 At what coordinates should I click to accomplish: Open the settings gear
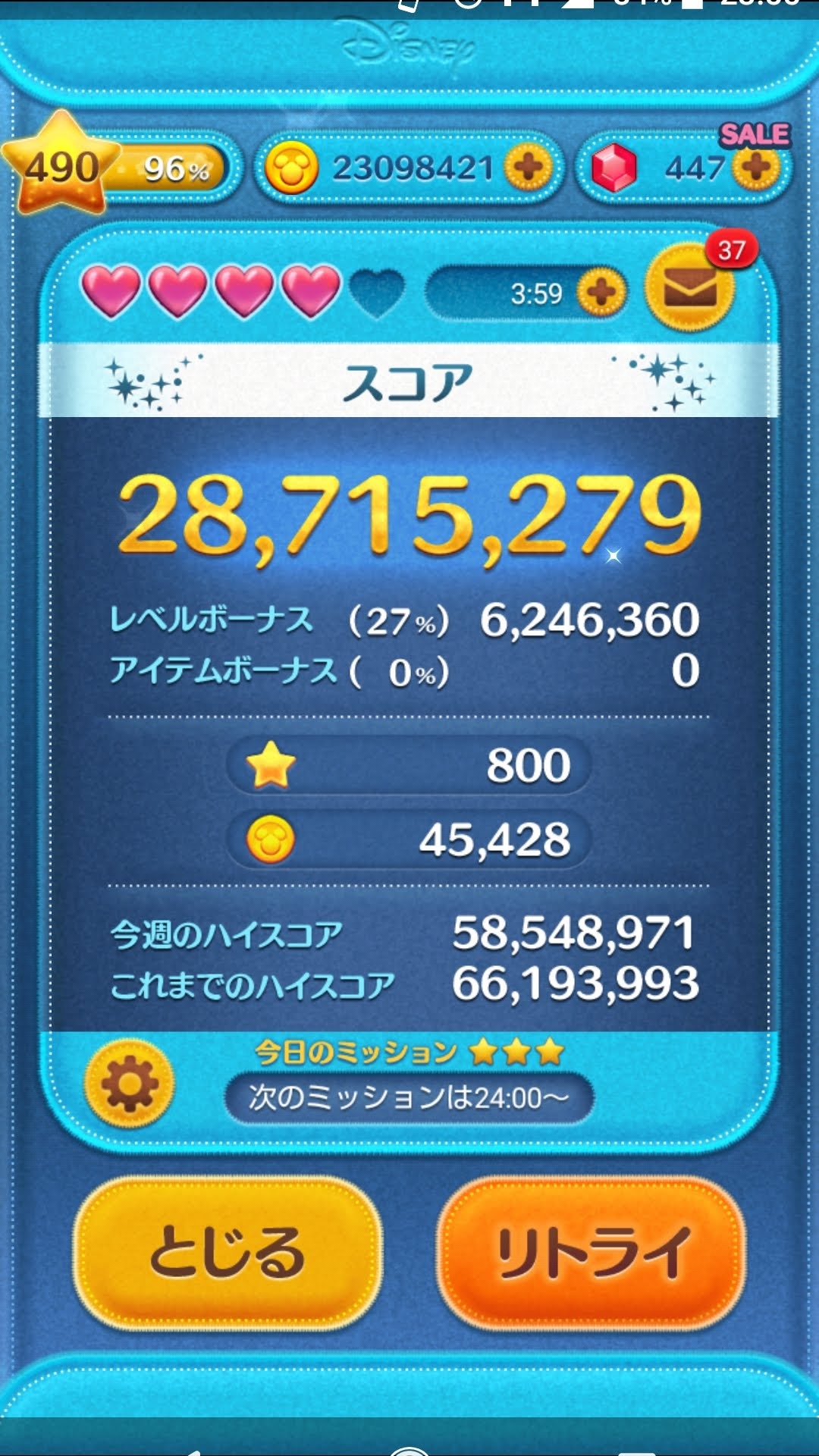pos(130,1084)
